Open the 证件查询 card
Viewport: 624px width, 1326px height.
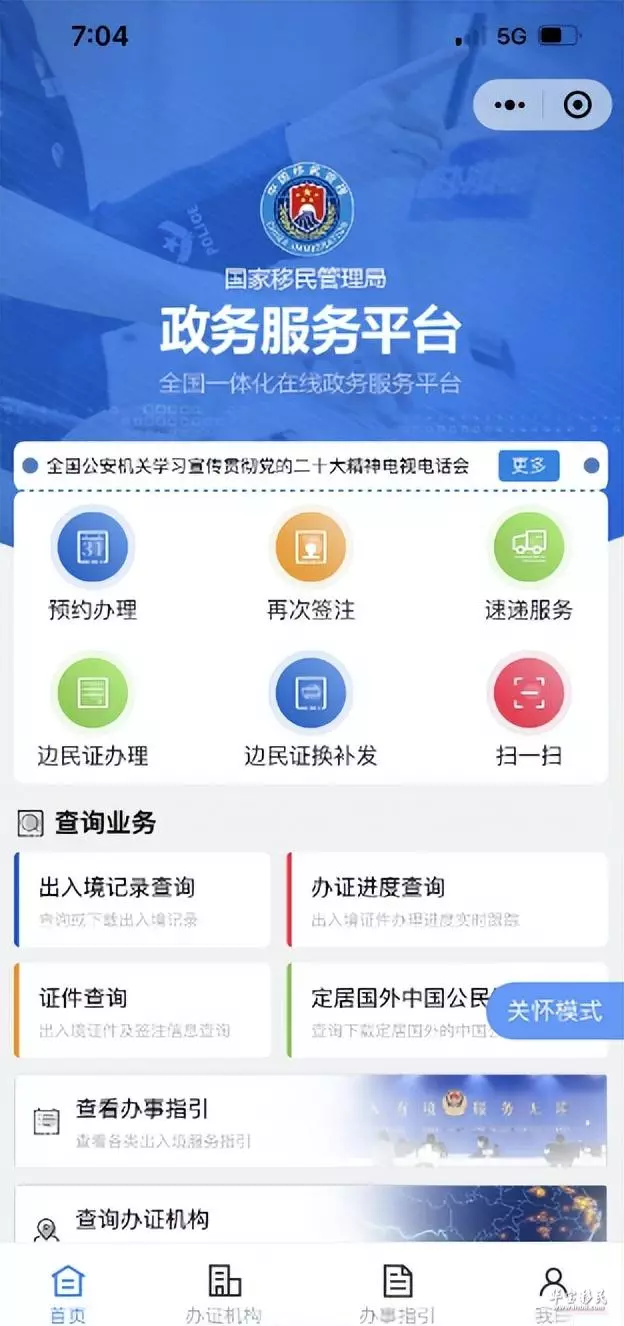pos(142,1010)
